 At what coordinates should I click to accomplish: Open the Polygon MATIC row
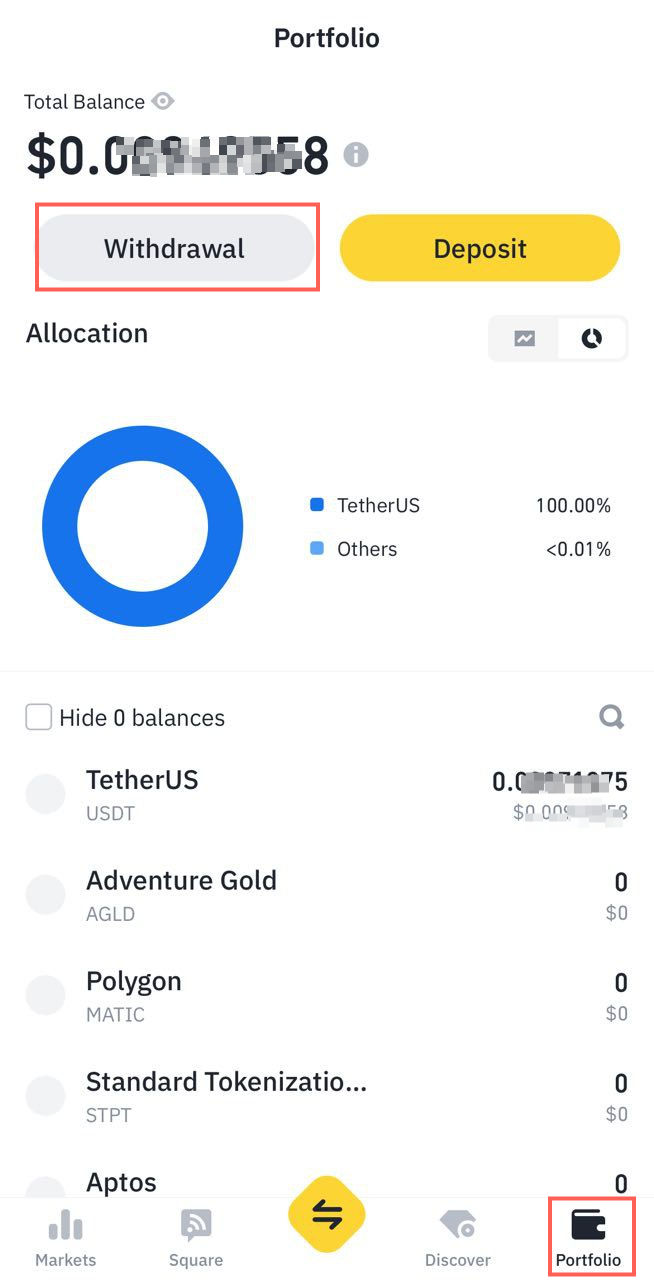point(327,996)
